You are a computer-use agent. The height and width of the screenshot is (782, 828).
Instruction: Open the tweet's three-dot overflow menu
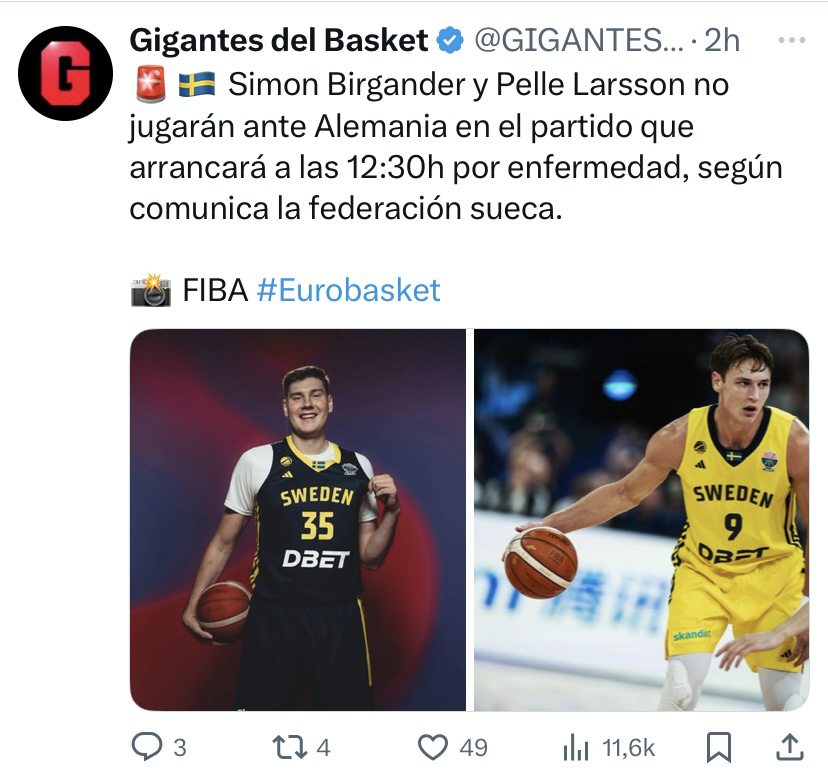[x=791, y=41]
